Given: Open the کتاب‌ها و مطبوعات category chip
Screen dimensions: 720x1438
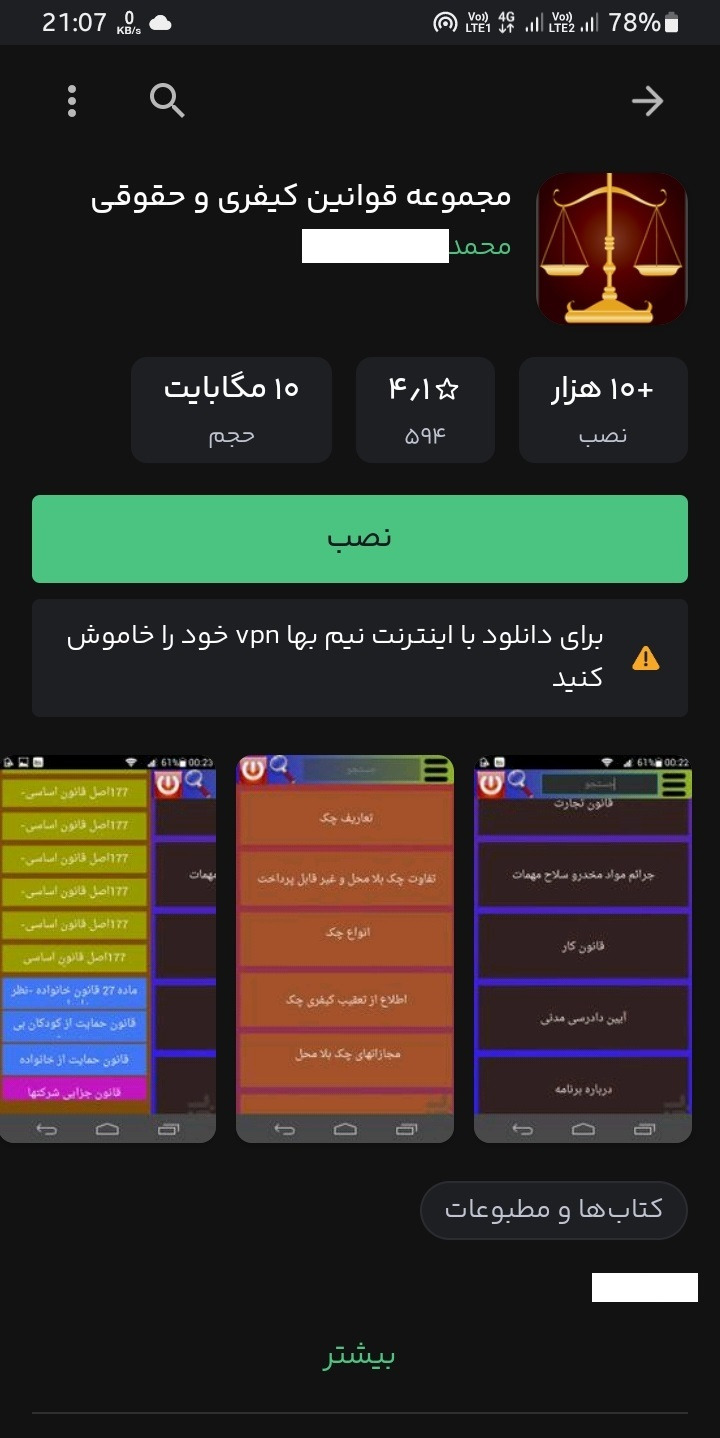Looking at the screenshot, I should coord(553,1210).
